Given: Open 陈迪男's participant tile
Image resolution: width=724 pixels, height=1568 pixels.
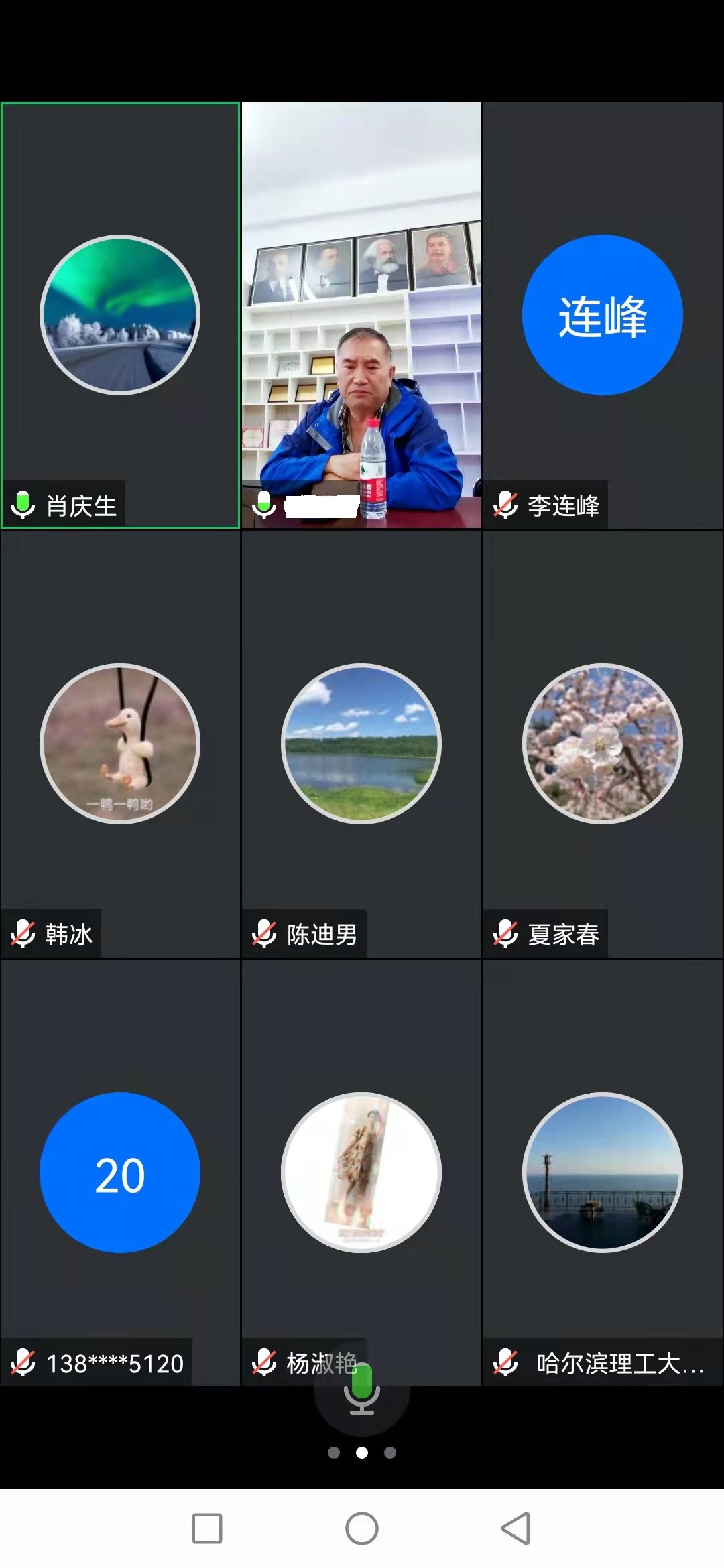Looking at the screenshot, I should point(361,744).
